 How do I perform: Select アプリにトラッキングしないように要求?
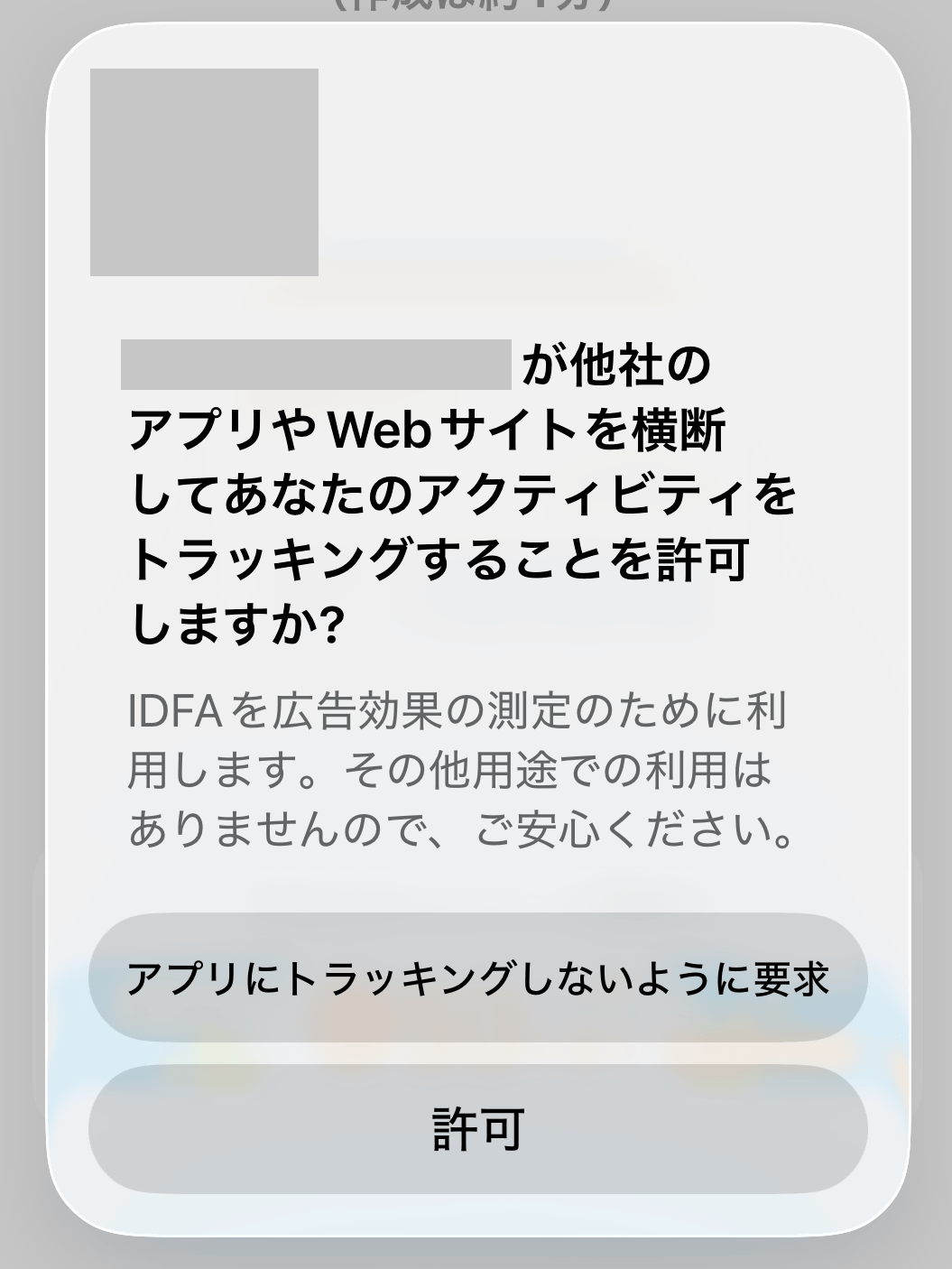tap(477, 978)
